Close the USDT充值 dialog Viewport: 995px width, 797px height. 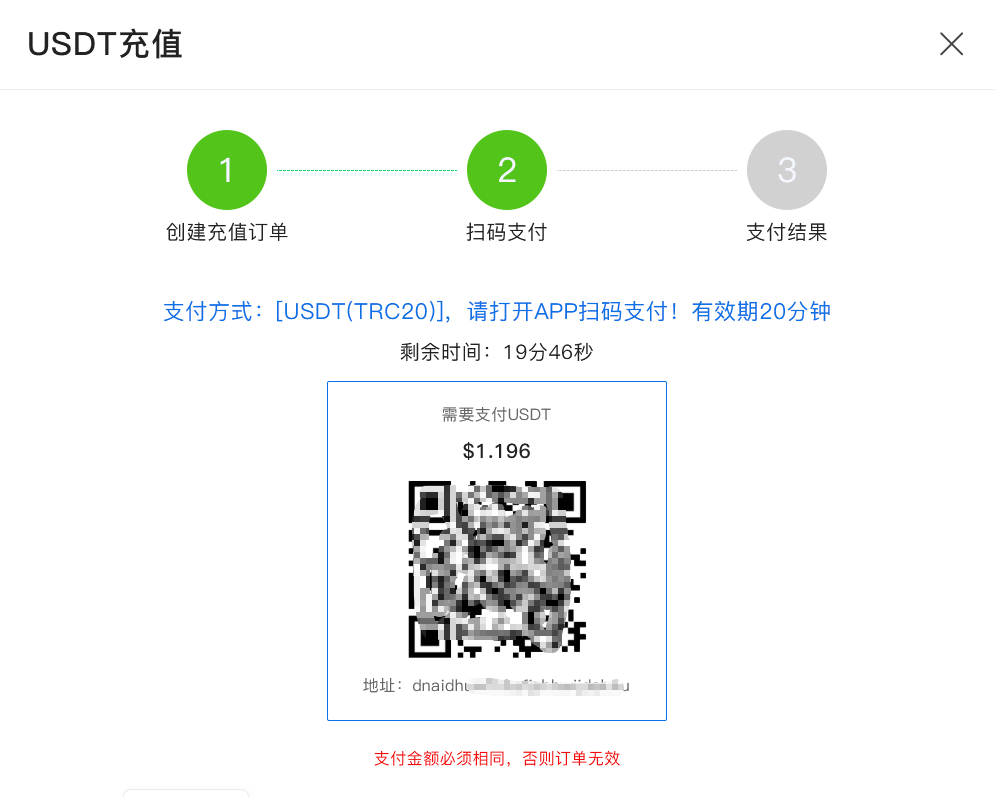(951, 44)
